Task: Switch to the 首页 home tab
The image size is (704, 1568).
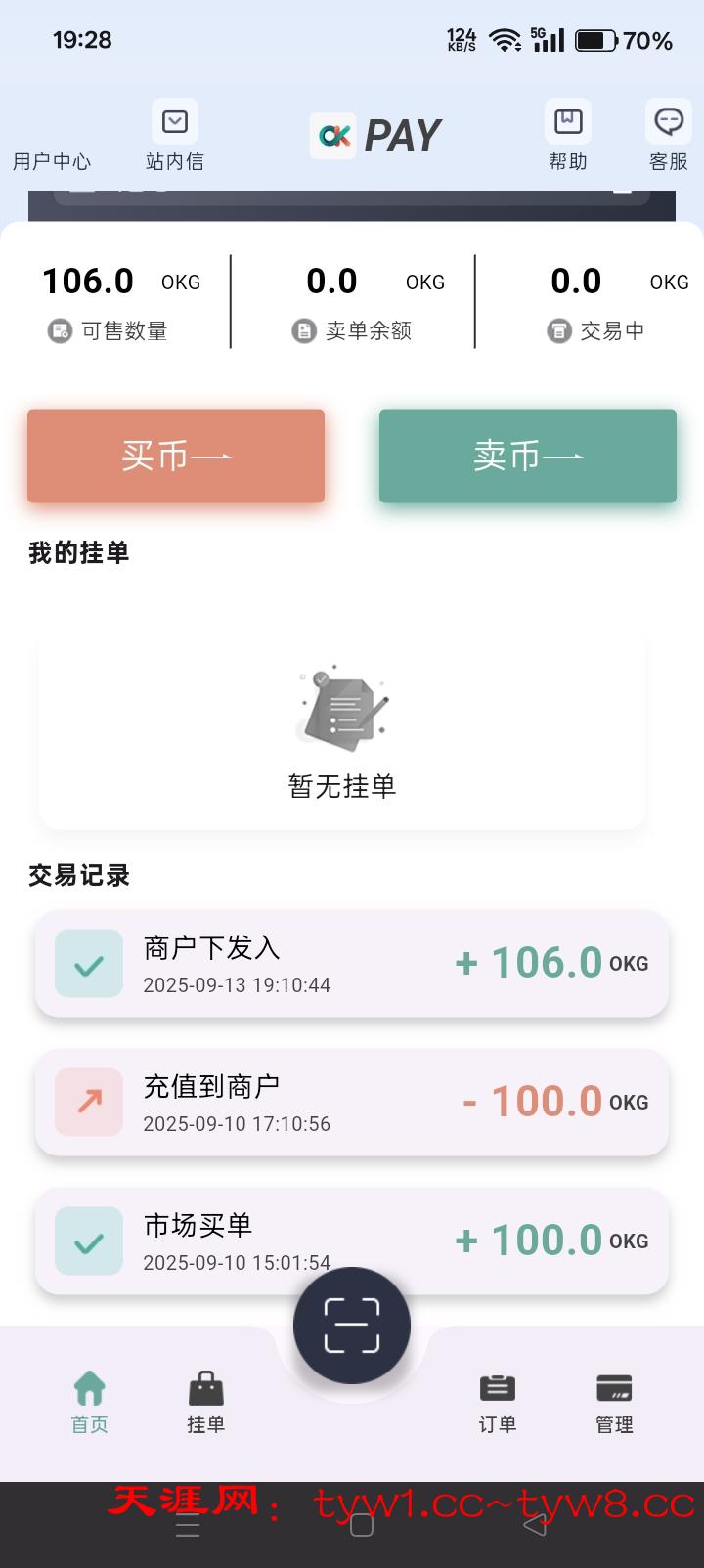Action: pyautogui.click(x=89, y=1402)
